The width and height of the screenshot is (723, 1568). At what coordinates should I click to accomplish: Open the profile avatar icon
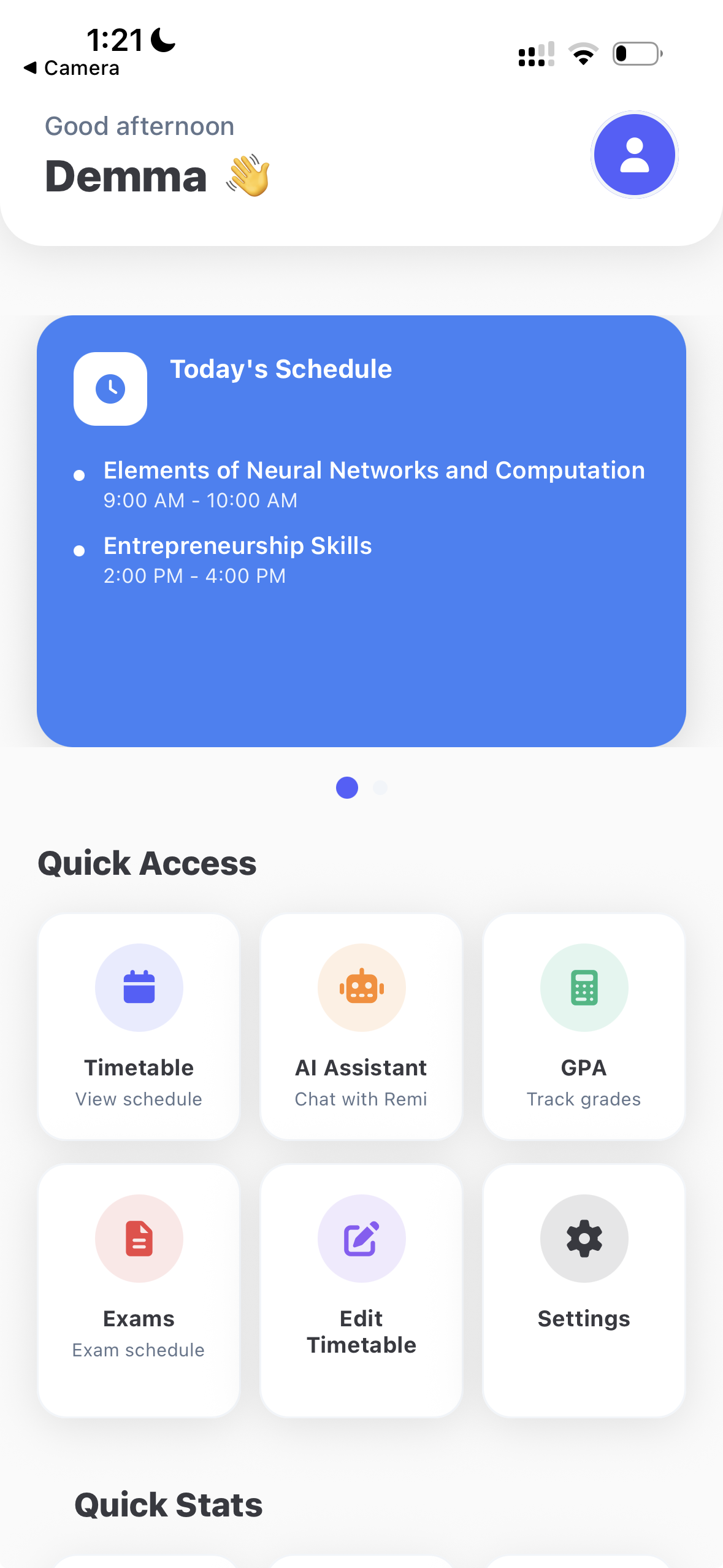coord(634,155)
